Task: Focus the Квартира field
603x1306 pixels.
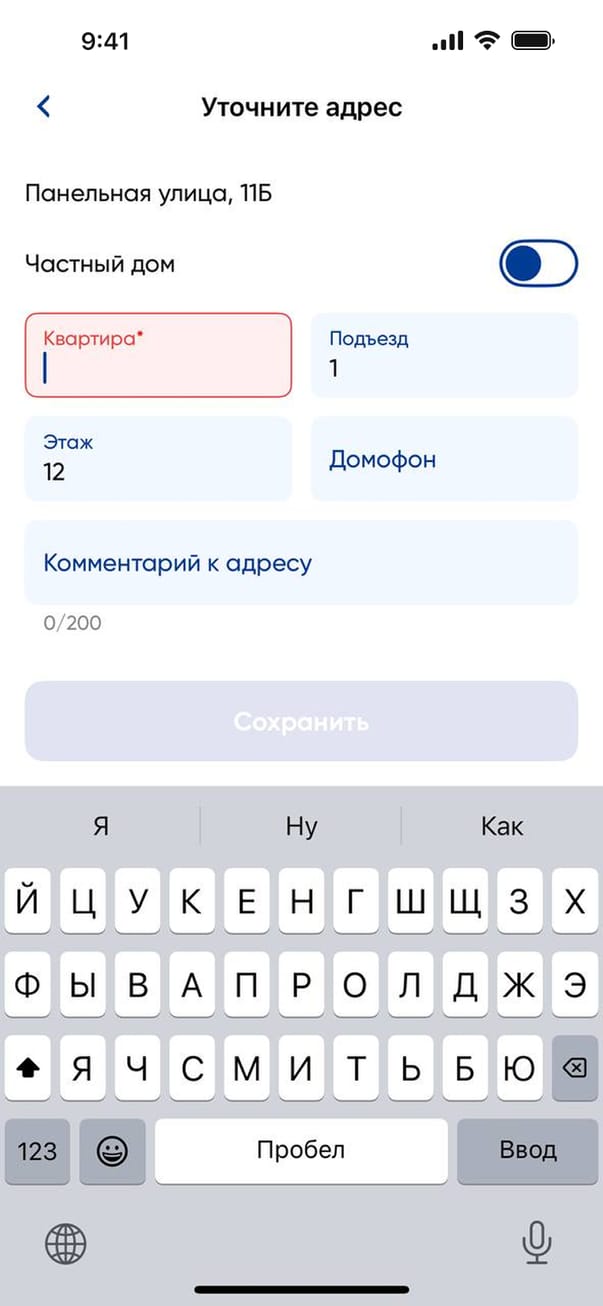Action: 158,356
